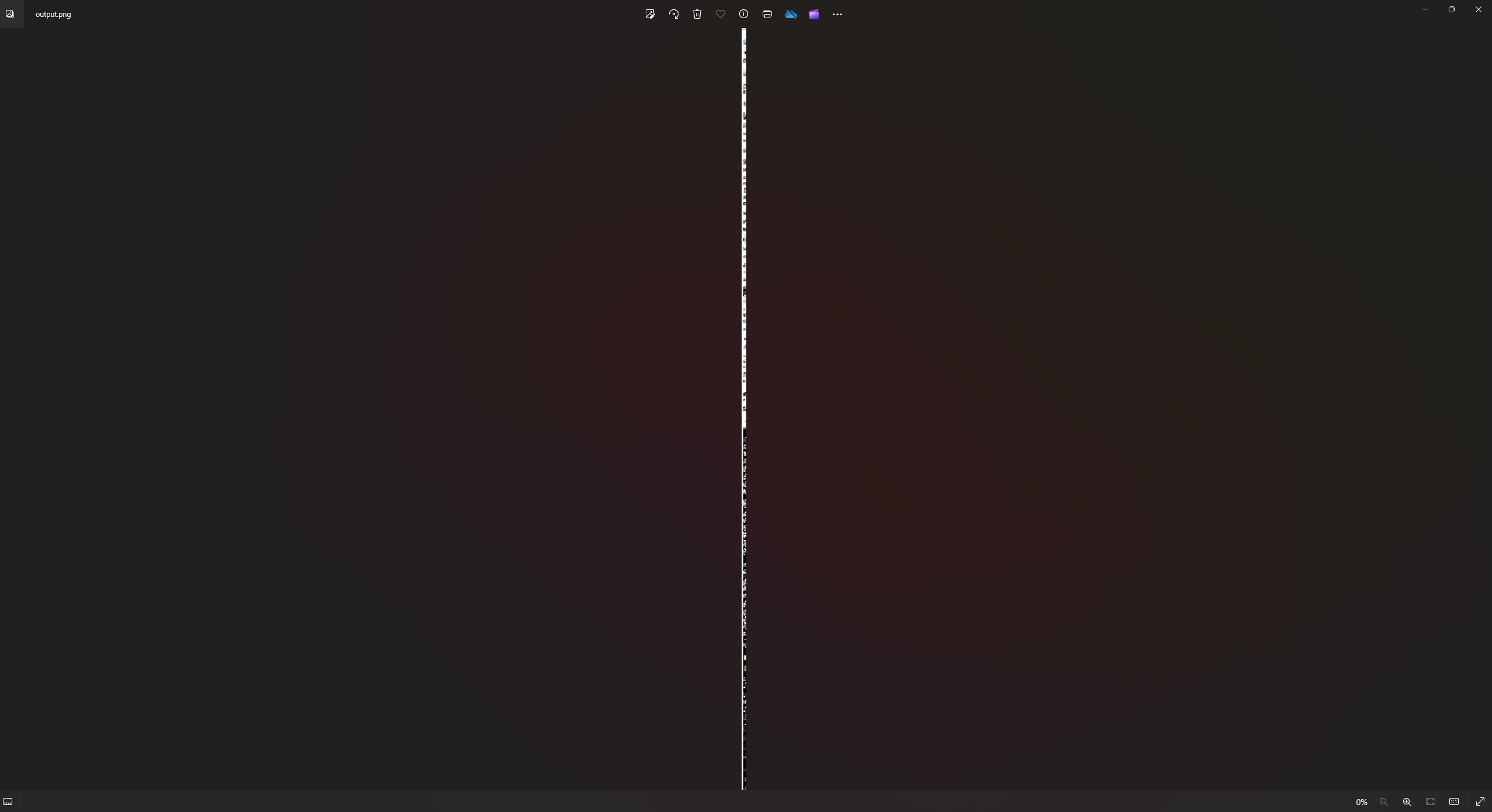Restore down the window

(1452, 9)
